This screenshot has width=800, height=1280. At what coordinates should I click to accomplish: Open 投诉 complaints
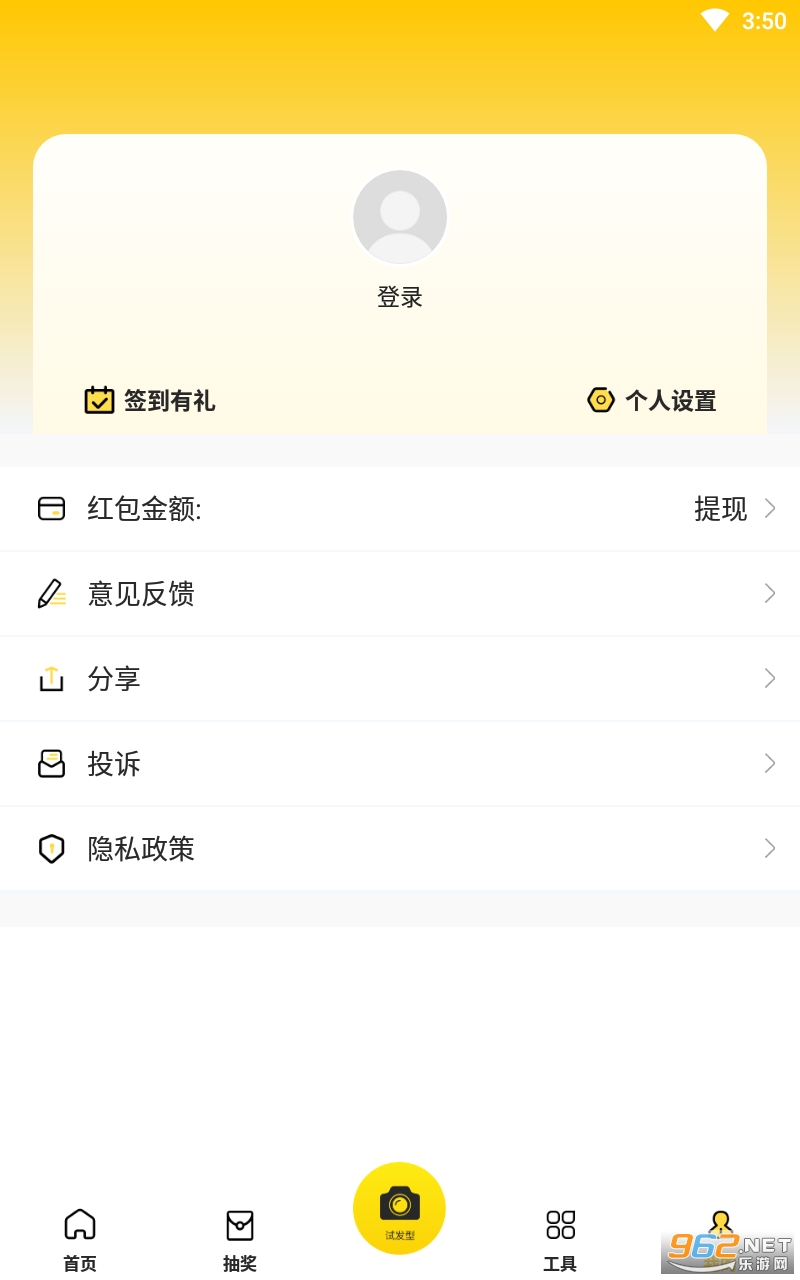pyautogui.click(x=400, y=764)
